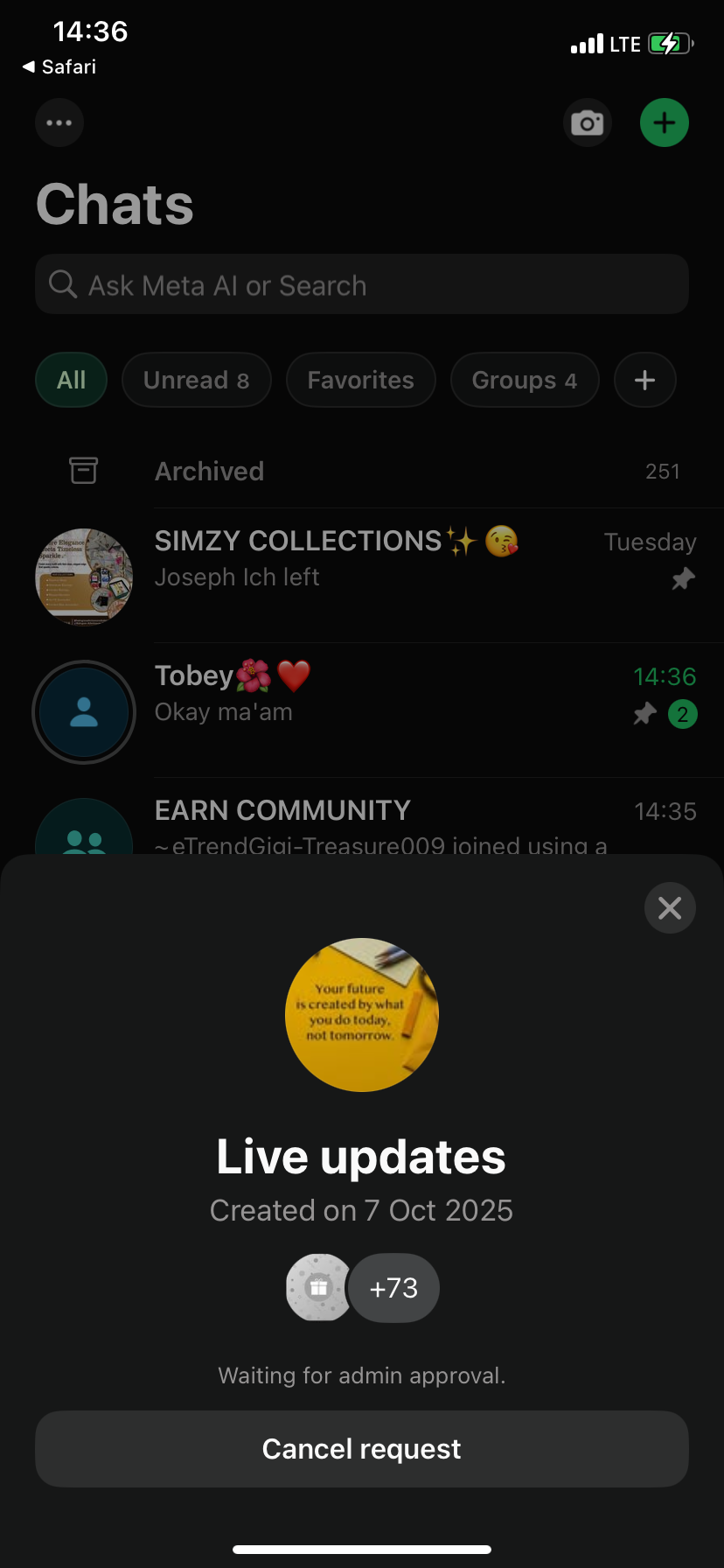724x1568 pixels.
Task: Add a new chat list filter
Action: tap(644, 381)
